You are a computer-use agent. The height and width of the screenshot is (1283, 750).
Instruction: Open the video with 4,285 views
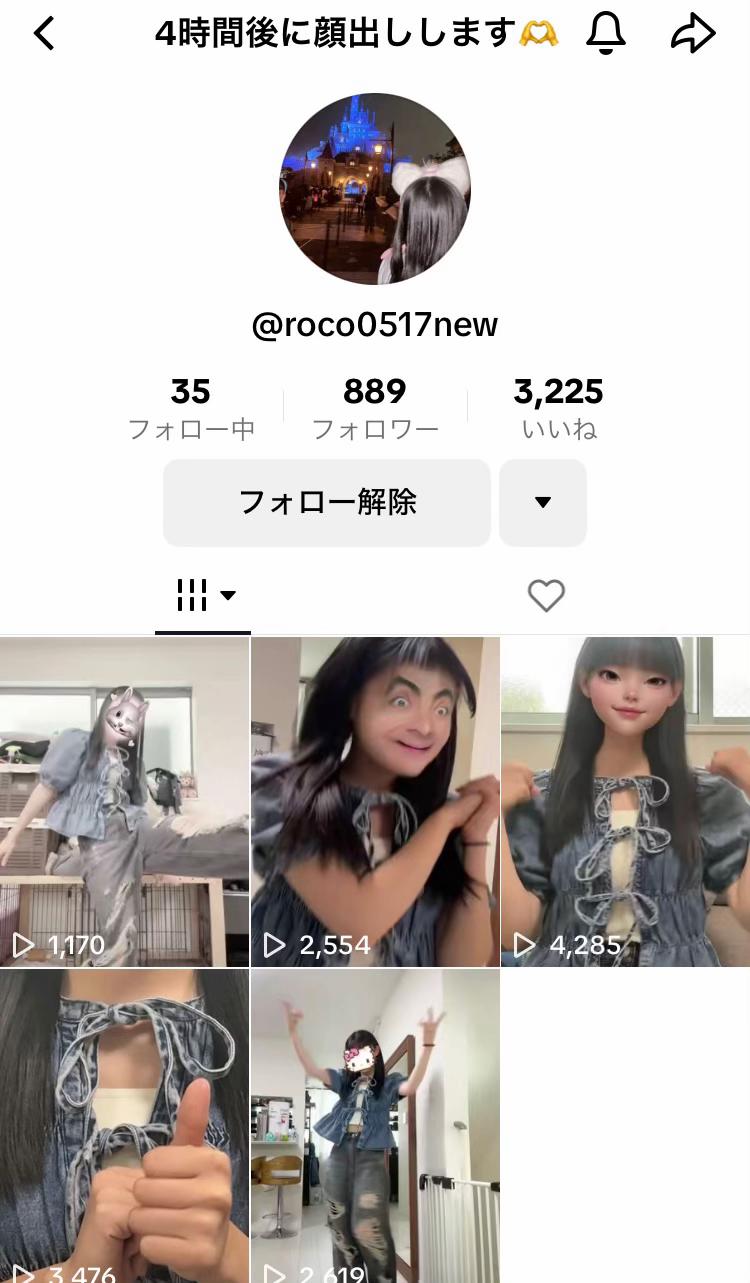tap(625, 800)
